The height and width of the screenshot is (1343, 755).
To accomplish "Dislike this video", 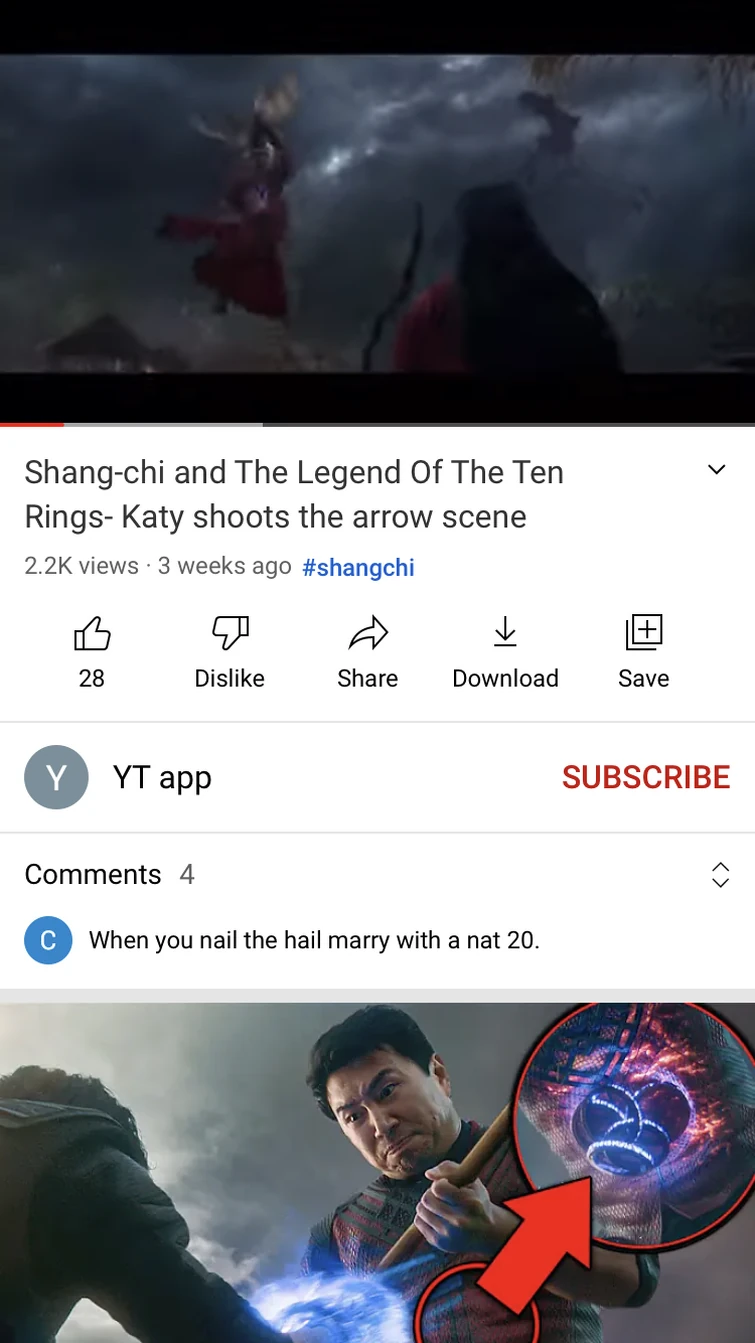I will 230,650.
